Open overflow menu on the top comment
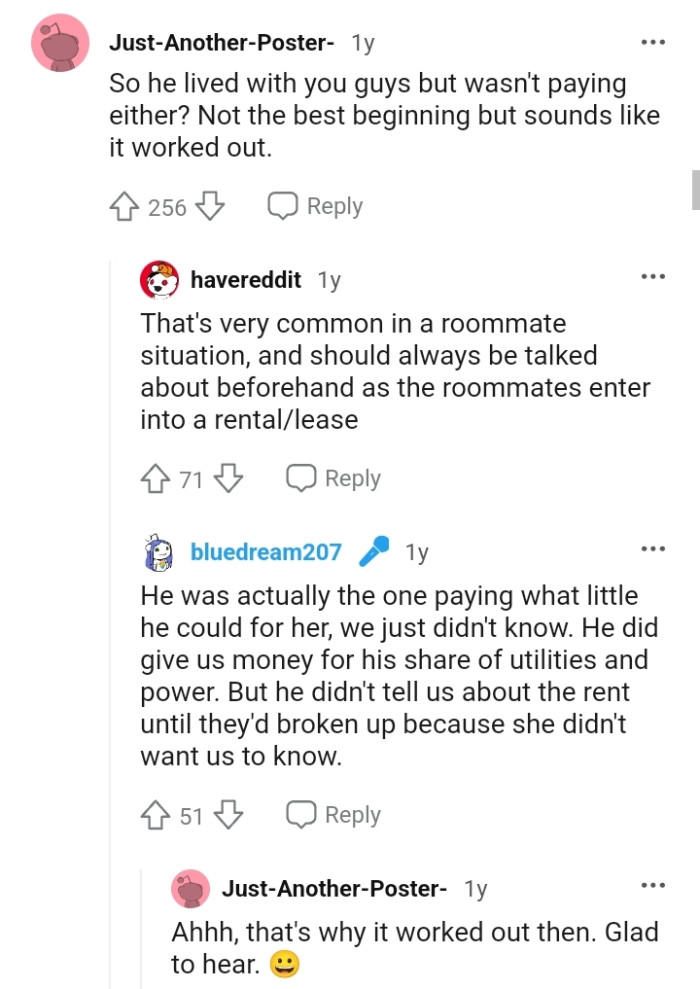The image size is (700, 989). [652, 43]
